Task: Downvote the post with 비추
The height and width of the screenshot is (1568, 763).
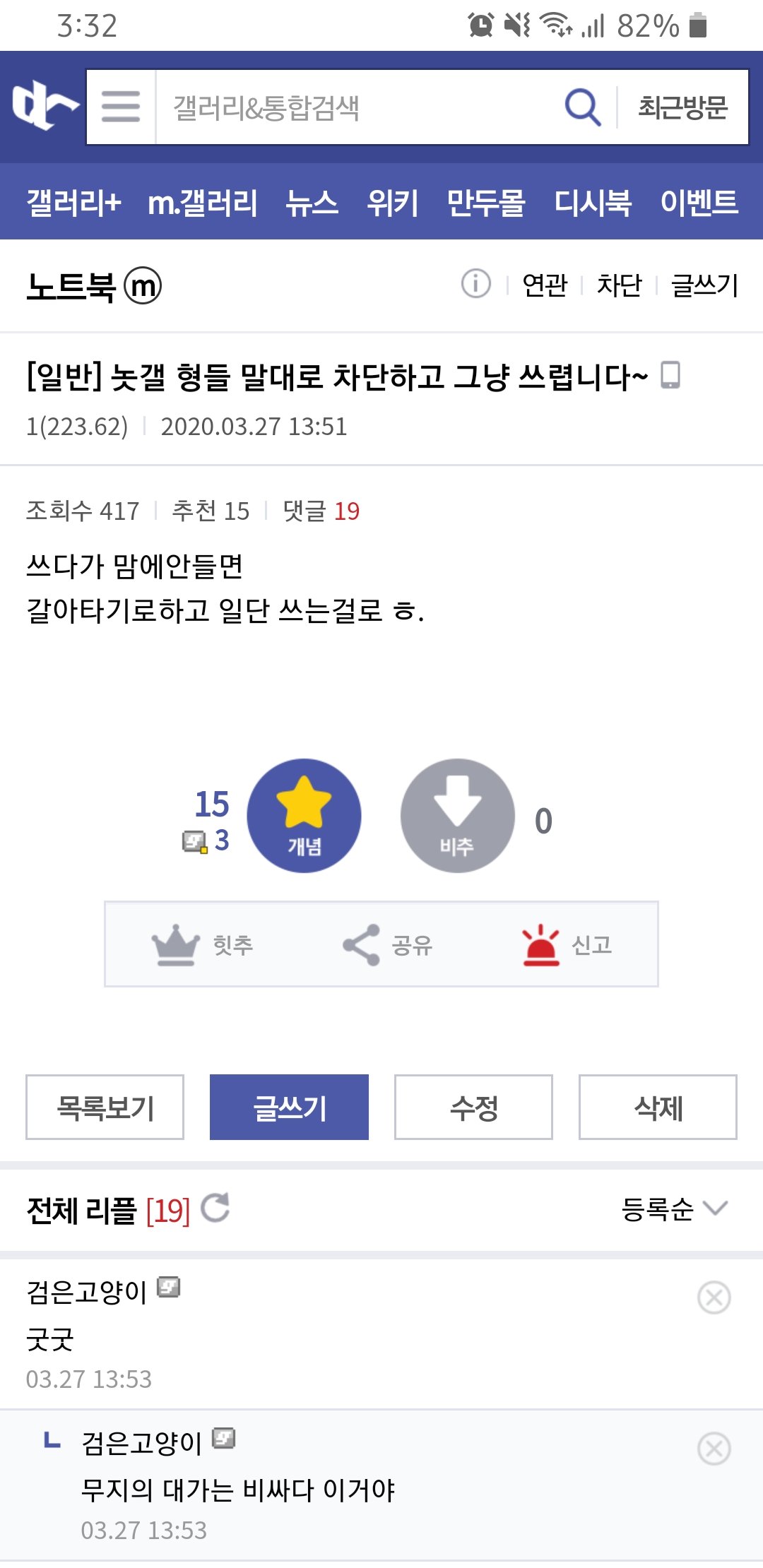Action: [457, 816]
